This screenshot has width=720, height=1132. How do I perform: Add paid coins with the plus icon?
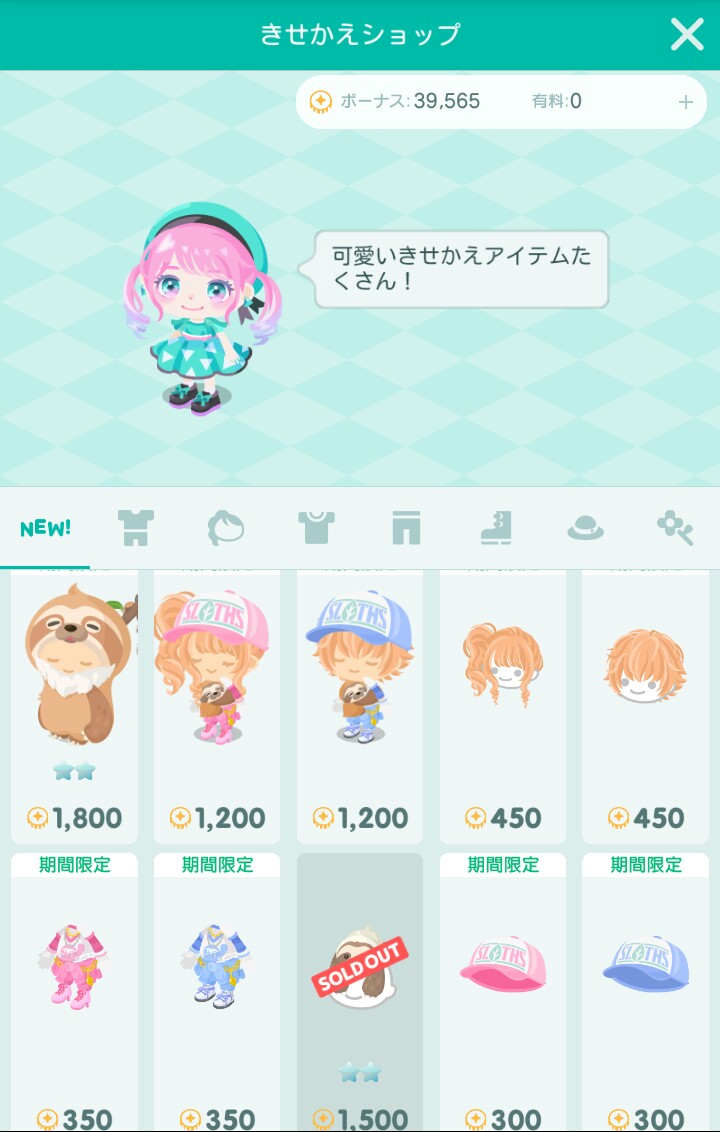(685, 102)
